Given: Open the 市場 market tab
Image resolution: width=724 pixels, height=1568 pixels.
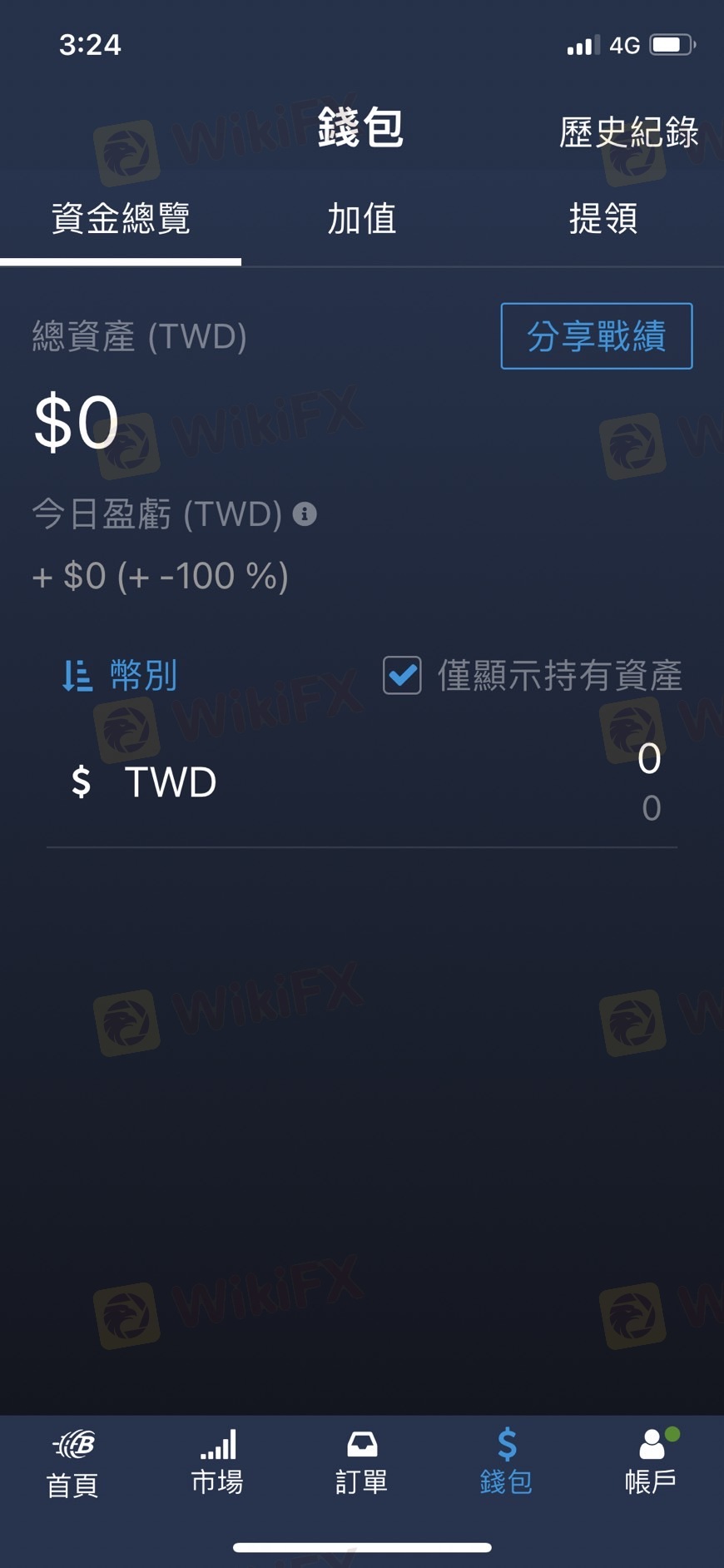Looking at the screenshot, I should (217, 1463).
